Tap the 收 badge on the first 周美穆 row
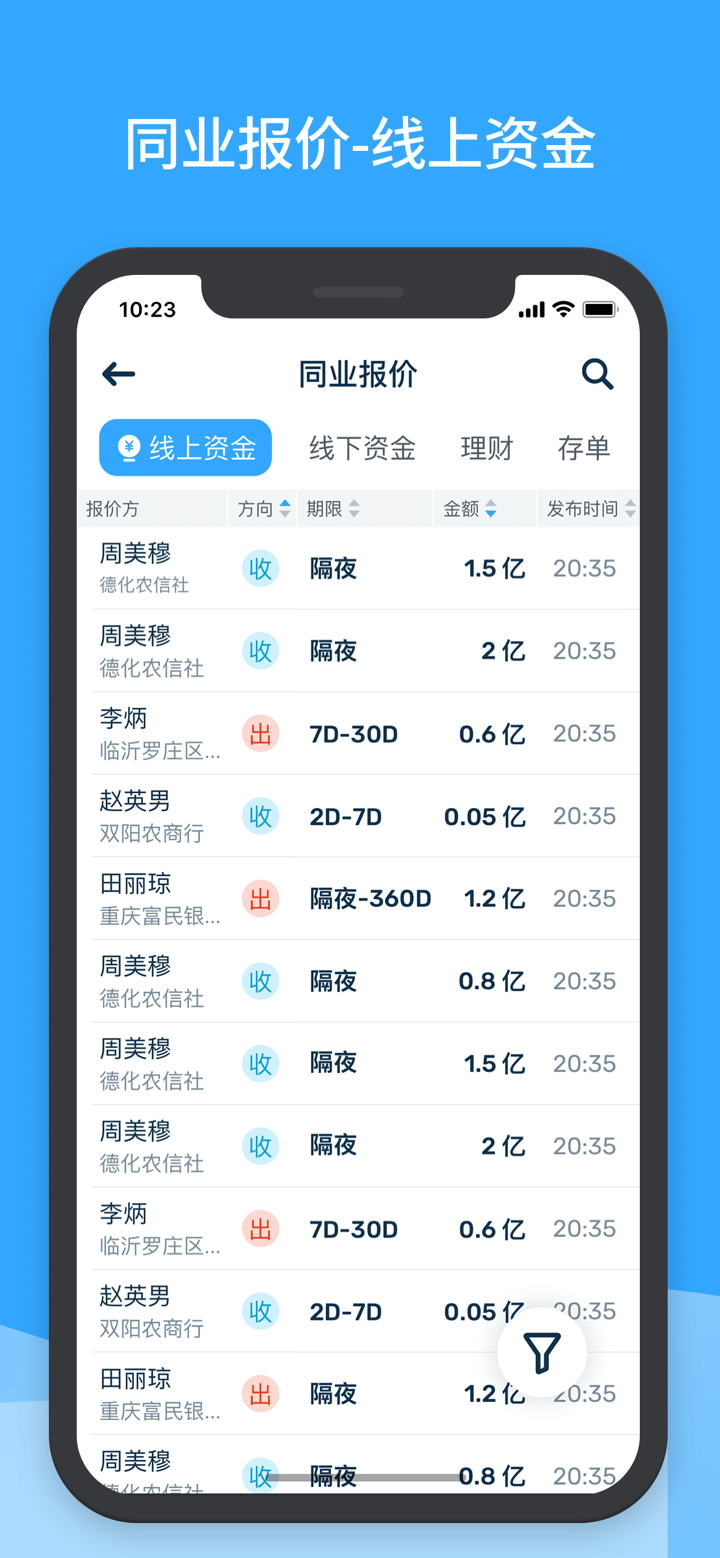 click(260, 568)
